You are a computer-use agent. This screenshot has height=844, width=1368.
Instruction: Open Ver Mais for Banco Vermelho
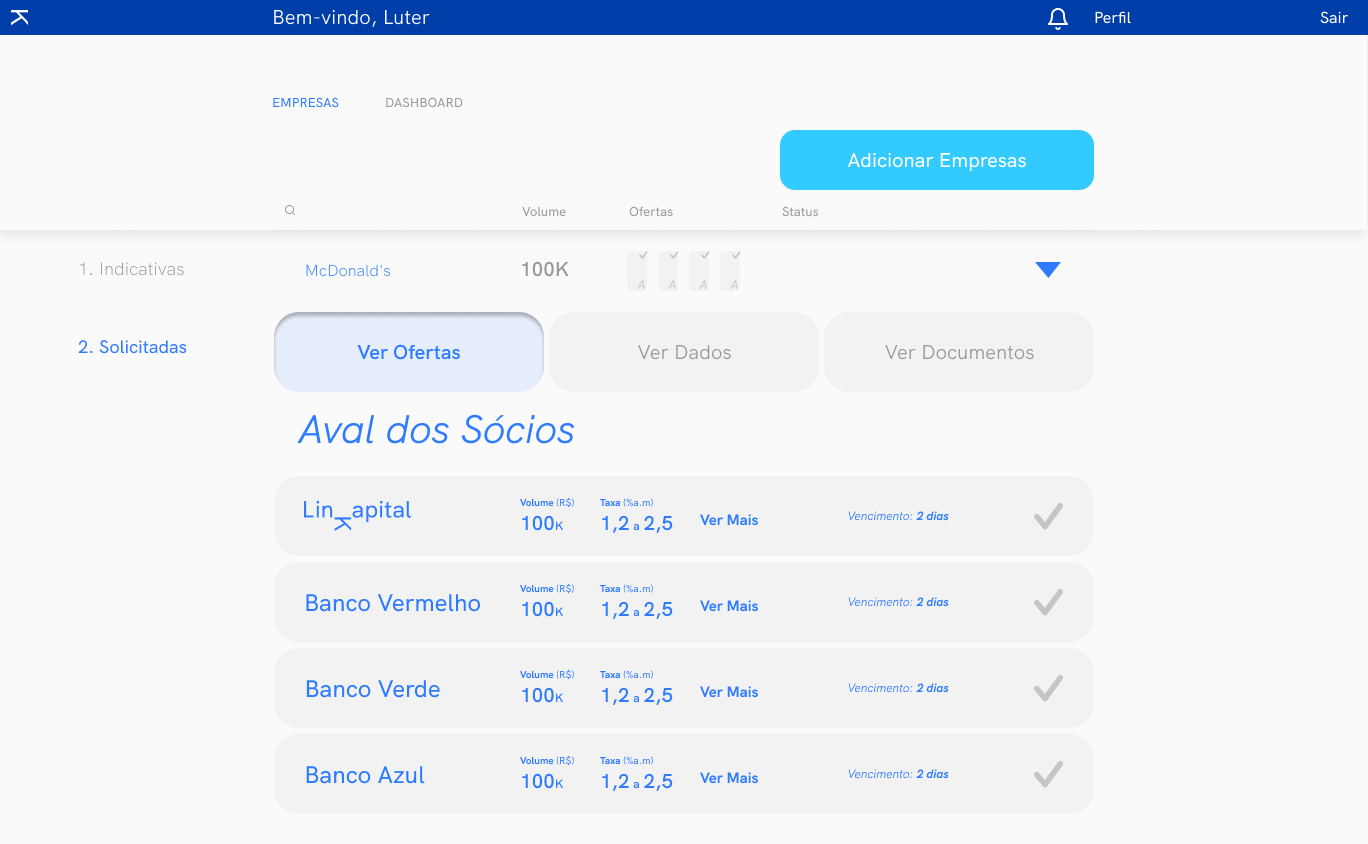click(729, 606)
